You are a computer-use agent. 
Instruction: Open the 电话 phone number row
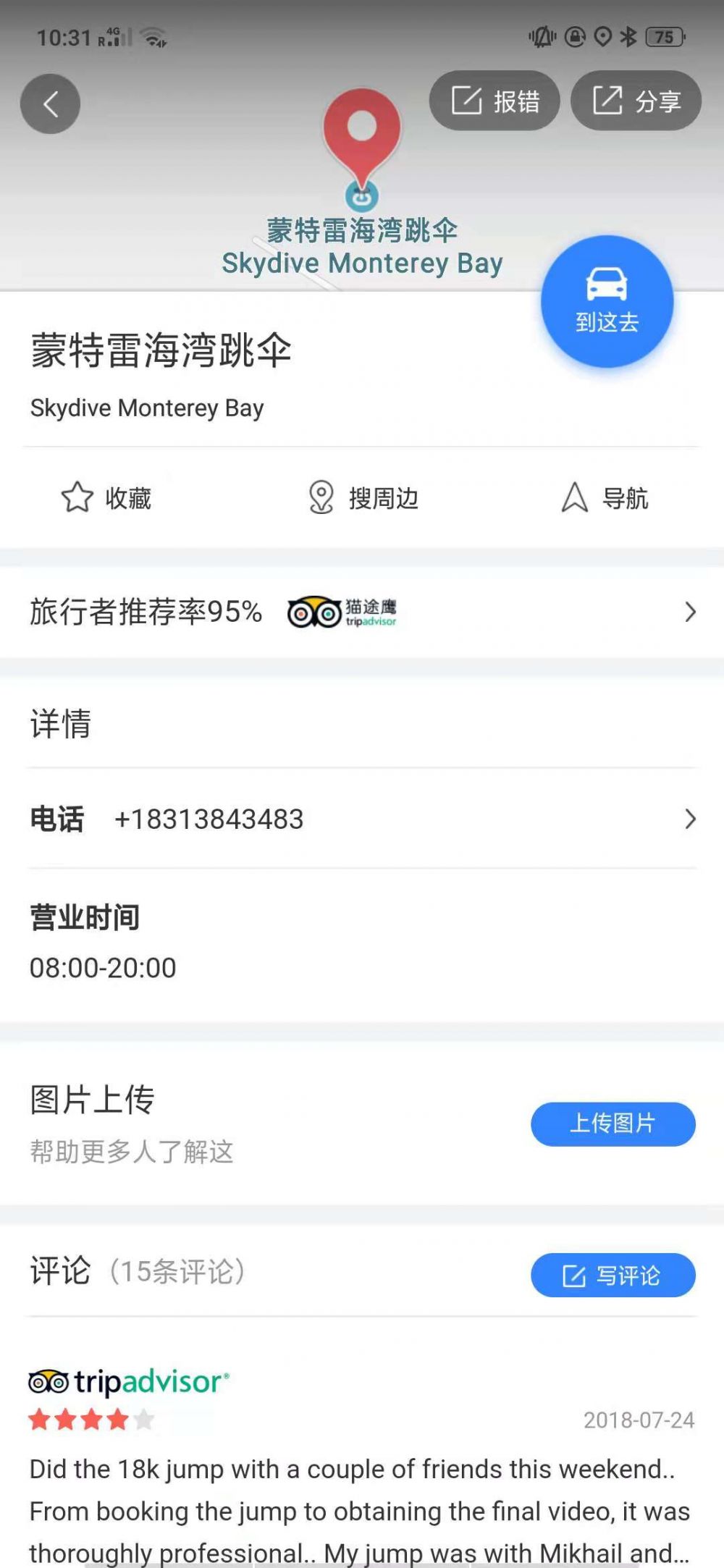[362, 819]
